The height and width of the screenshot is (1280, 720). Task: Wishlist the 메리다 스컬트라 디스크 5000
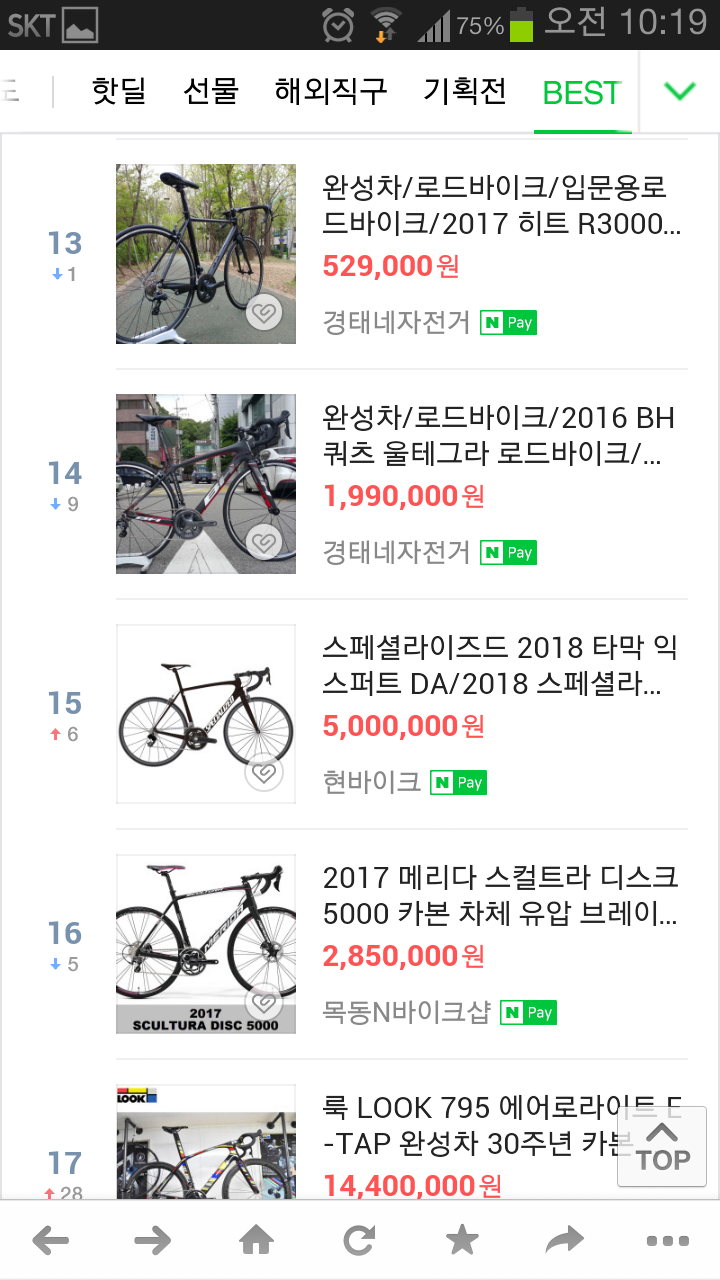[264, 1002]
